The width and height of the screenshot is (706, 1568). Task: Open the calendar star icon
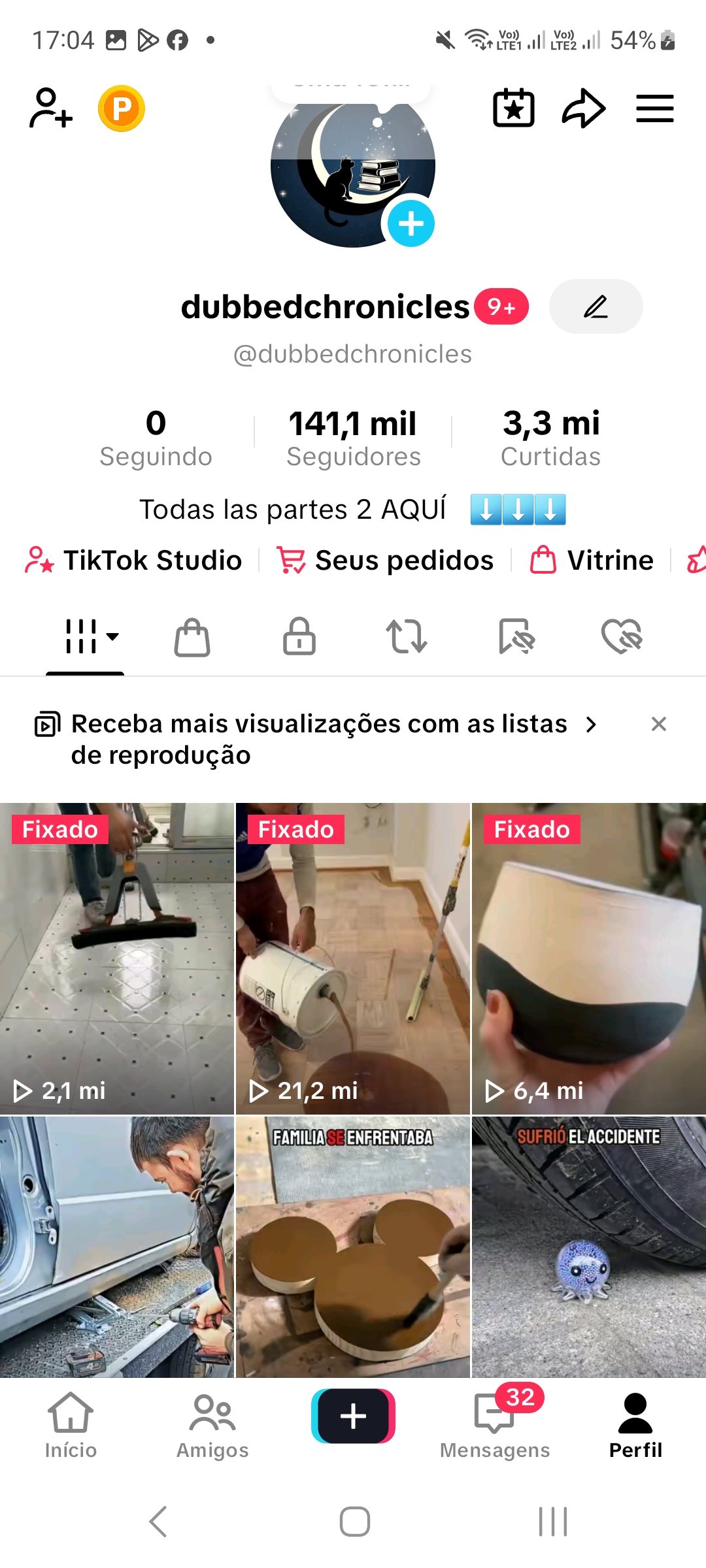(513, 108)
